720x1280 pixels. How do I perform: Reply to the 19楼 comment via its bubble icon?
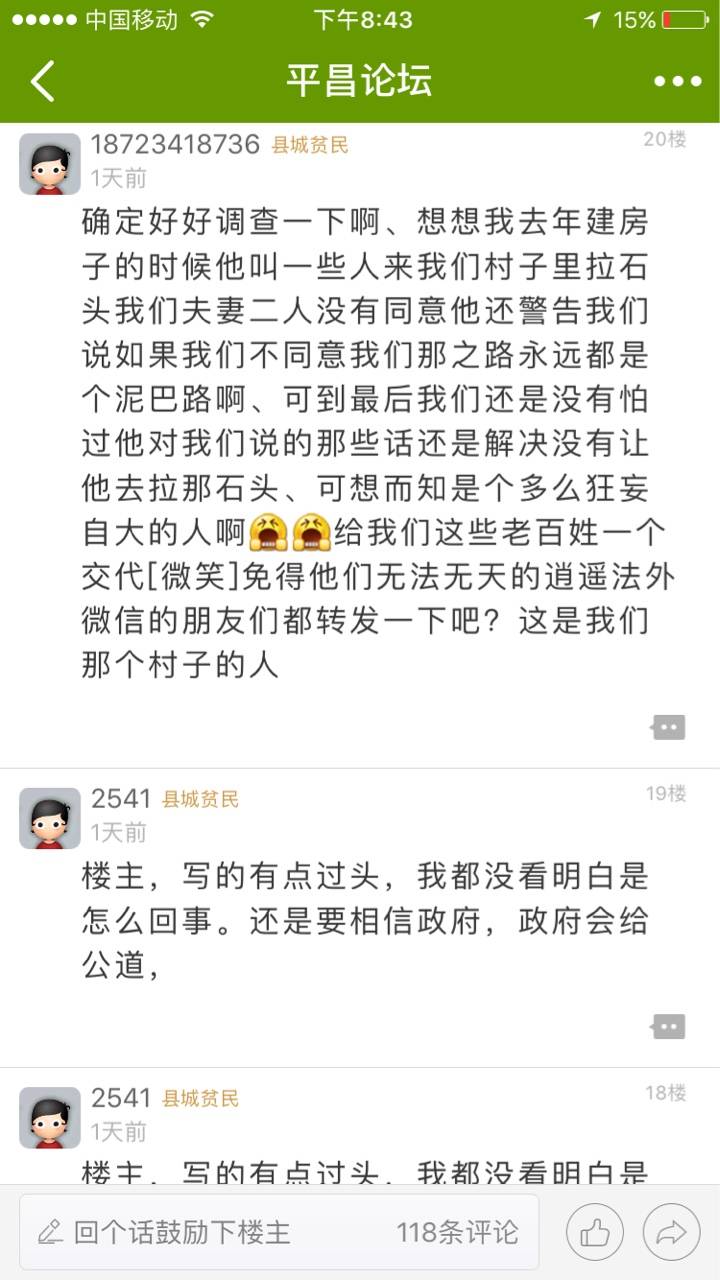point(668,1026)
